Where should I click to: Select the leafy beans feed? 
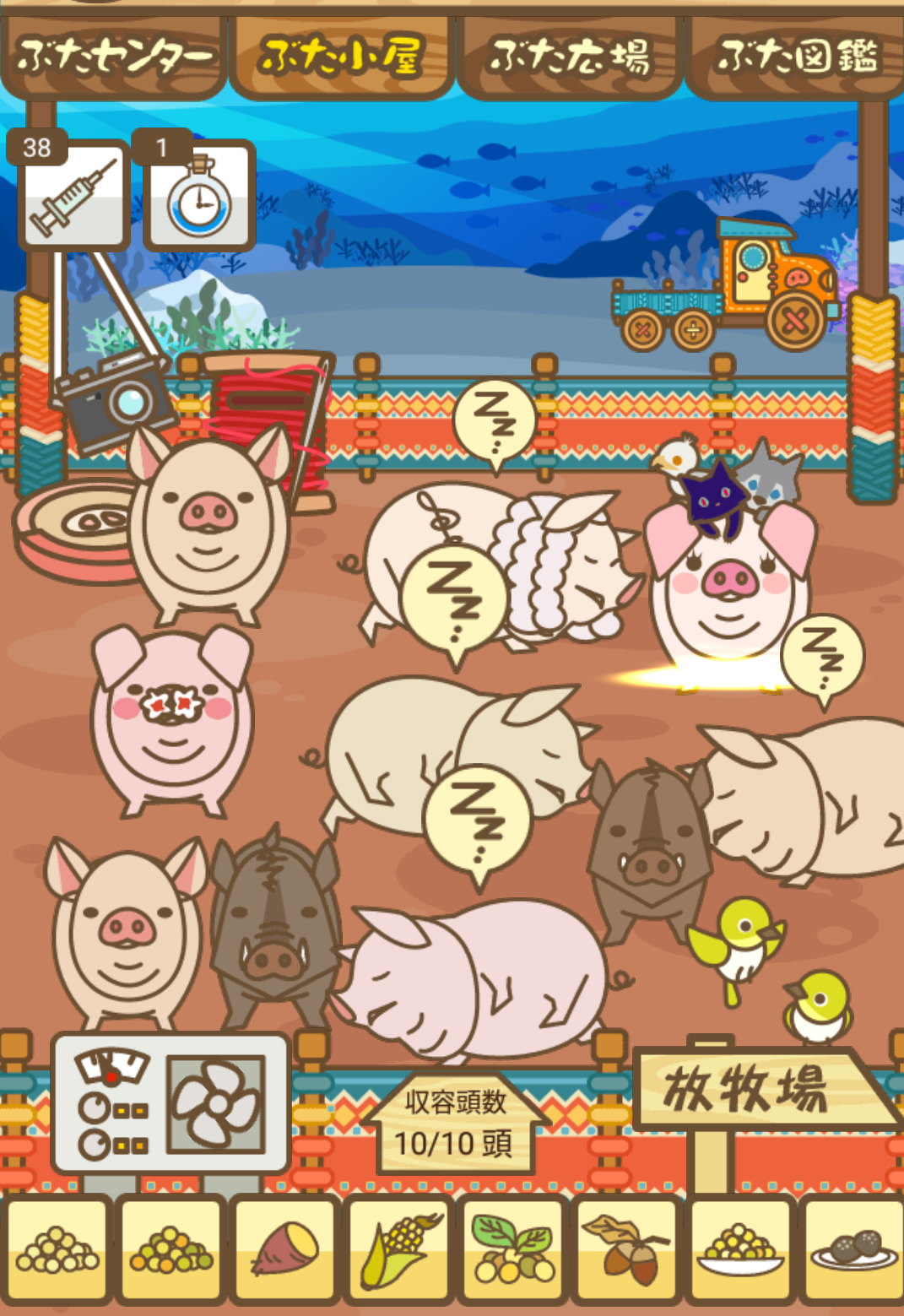[514, 1250]
